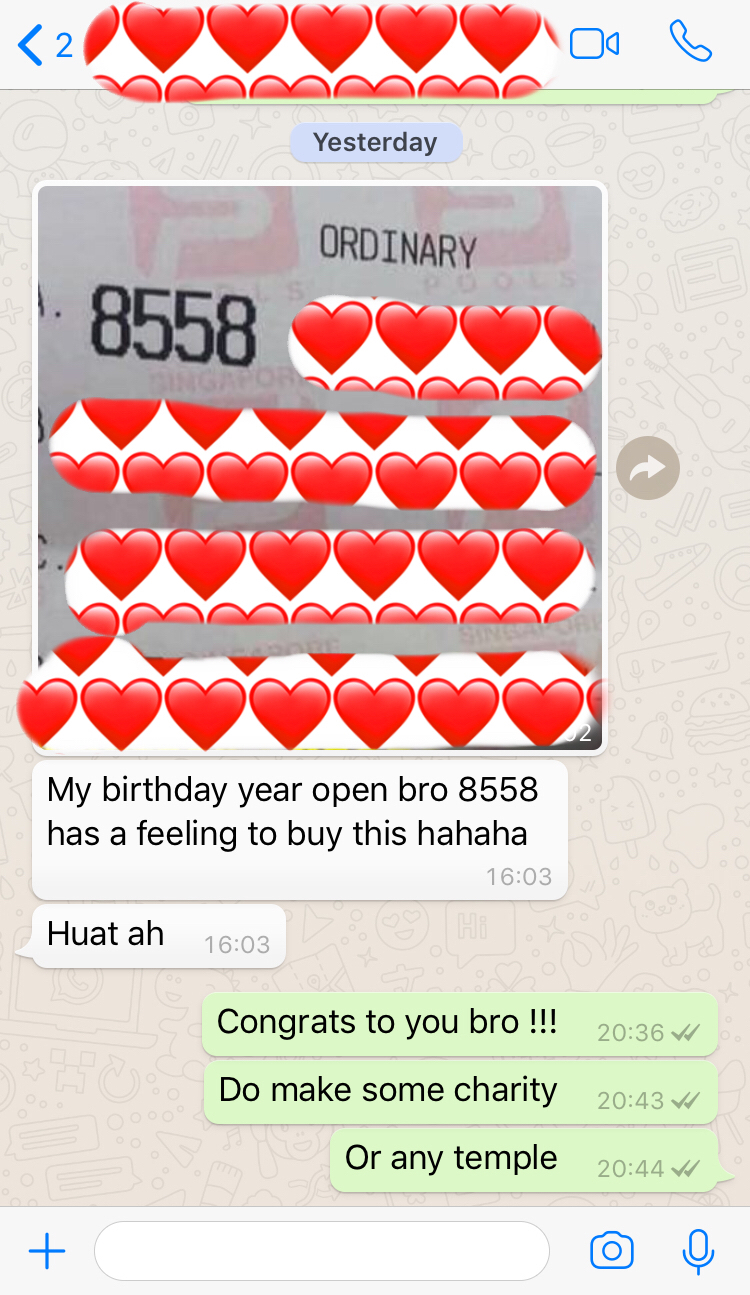The image size is (750, 1295).
Task: Start a voice call
Action: 690,43
